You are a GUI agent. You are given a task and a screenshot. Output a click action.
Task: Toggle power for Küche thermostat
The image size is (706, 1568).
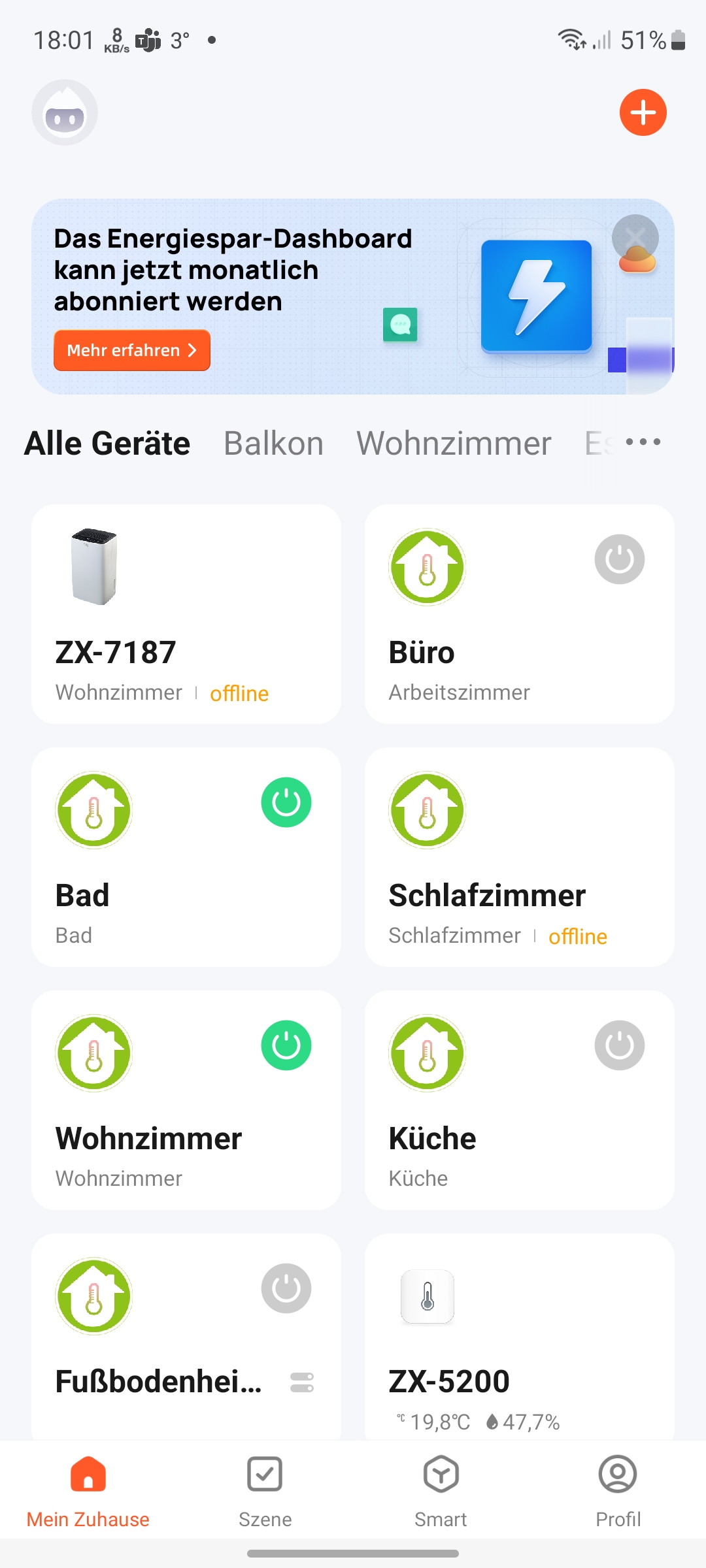619,1045
